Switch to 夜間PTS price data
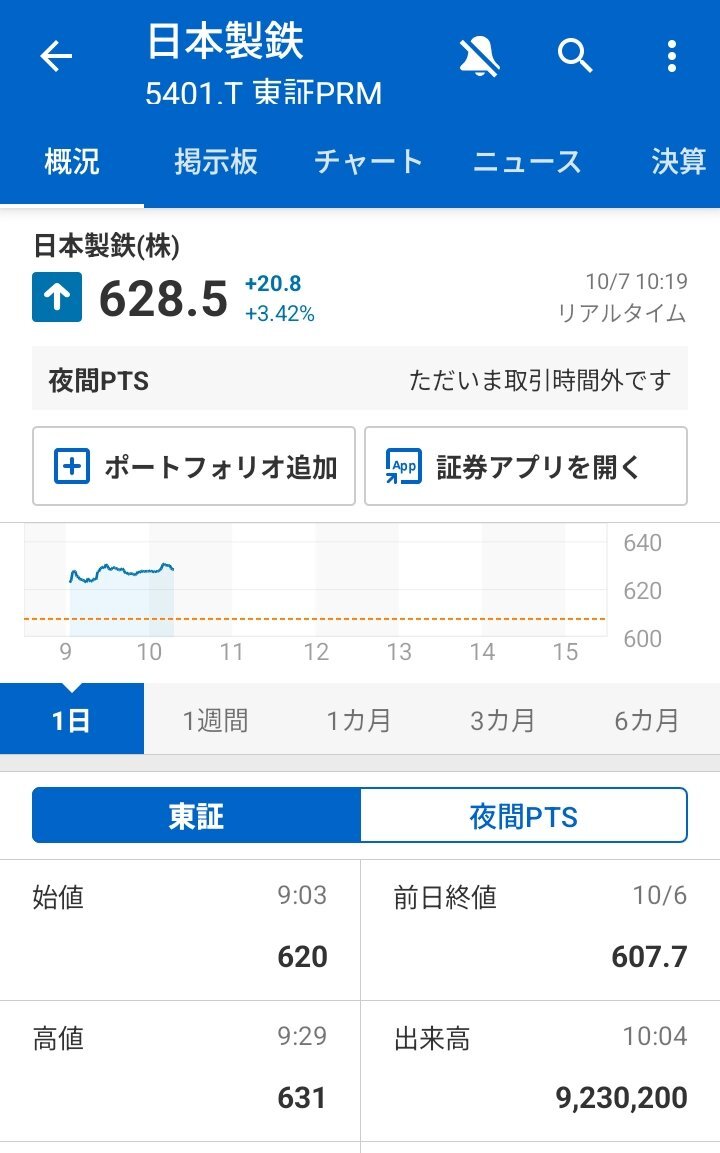 click(x=523, y=816)
